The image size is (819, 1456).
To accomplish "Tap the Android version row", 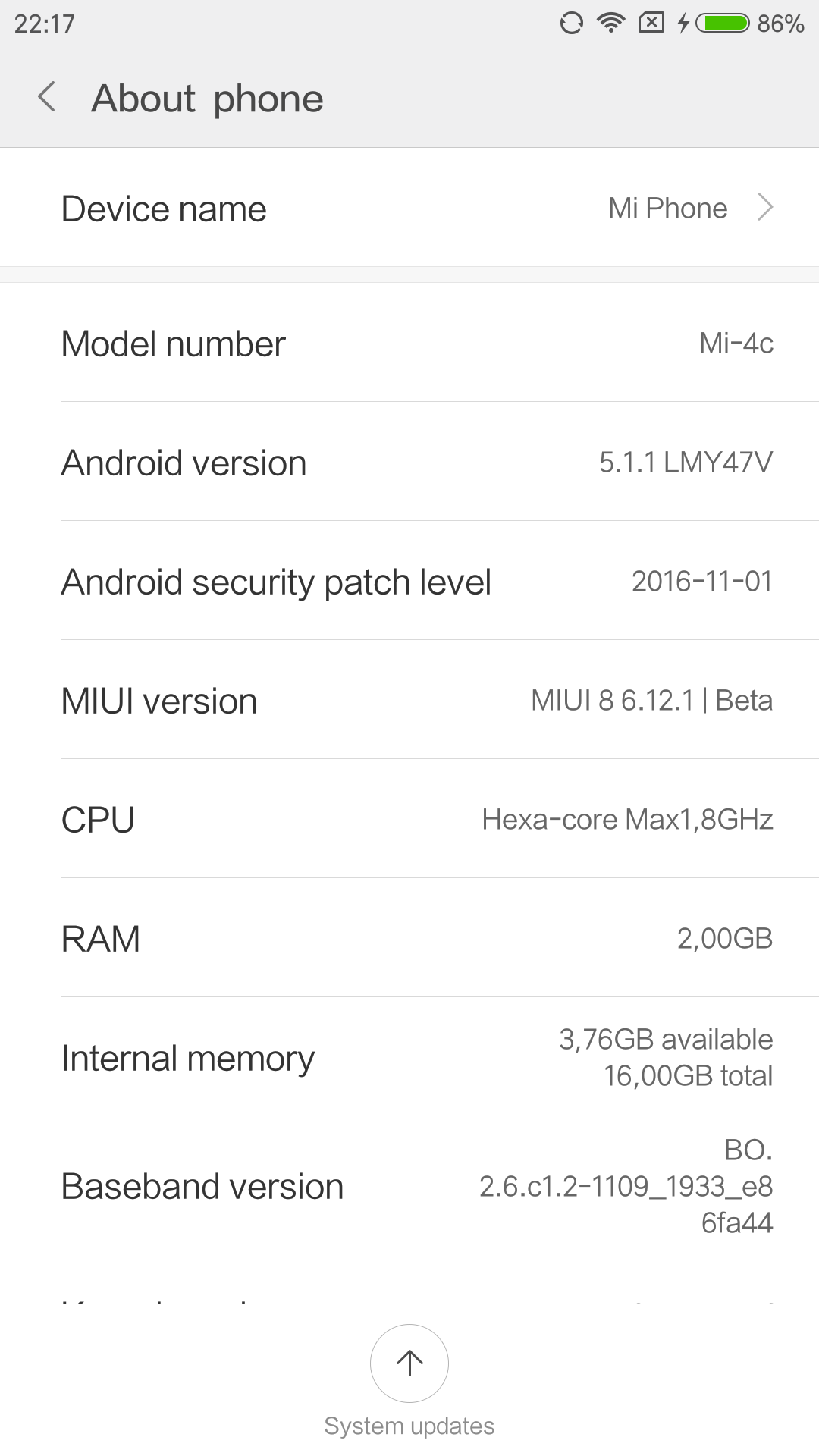I will coord(409,462).
